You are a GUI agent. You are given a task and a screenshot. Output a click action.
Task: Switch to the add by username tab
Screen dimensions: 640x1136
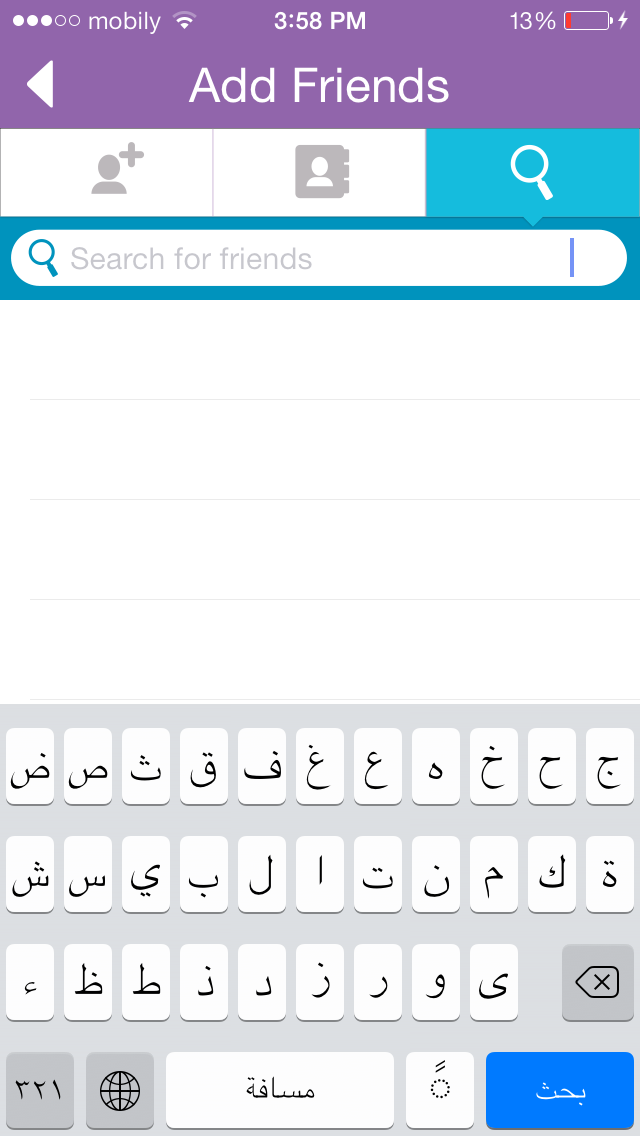tap(107, 172)
